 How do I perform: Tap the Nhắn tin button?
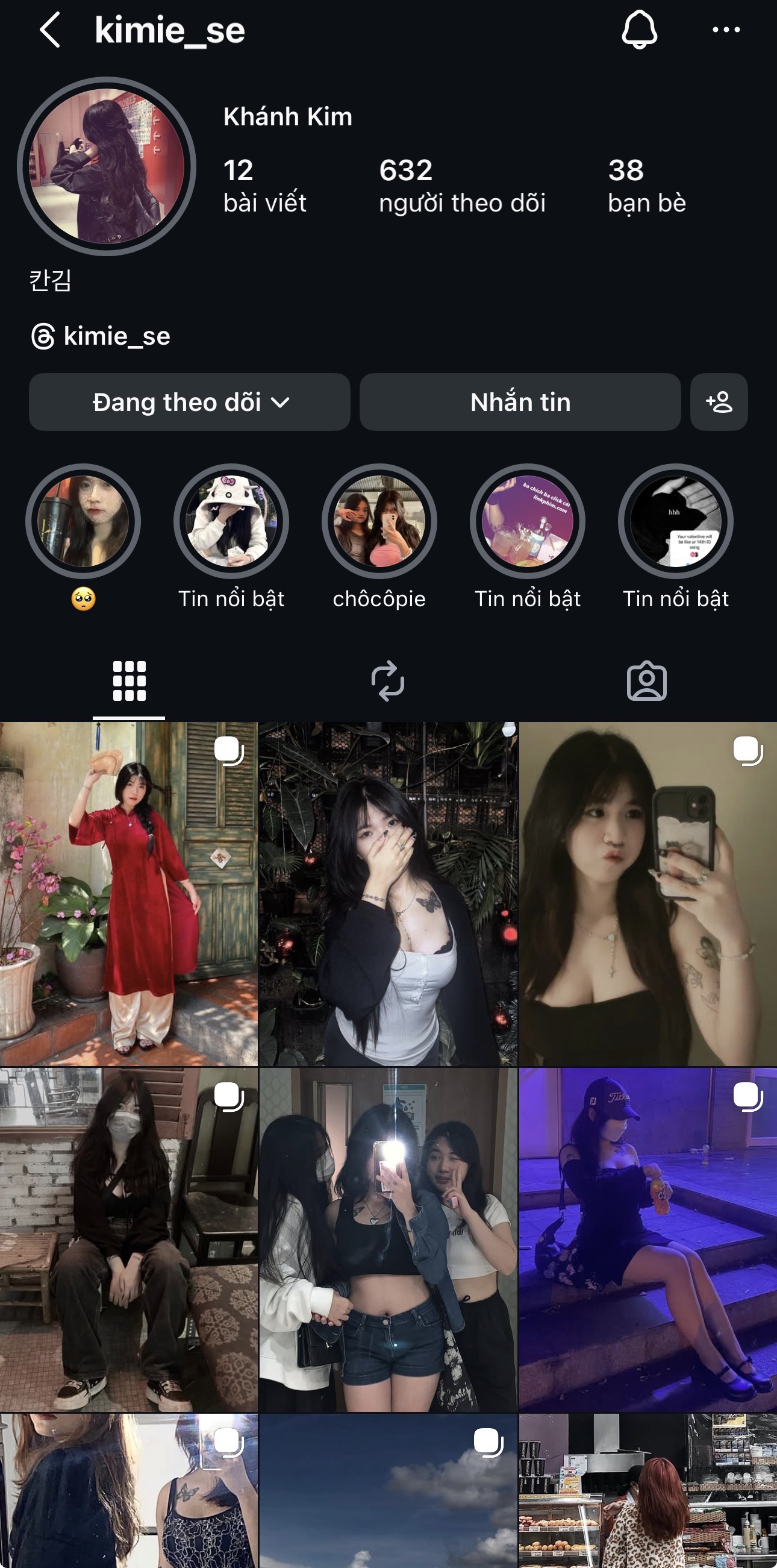520,402
